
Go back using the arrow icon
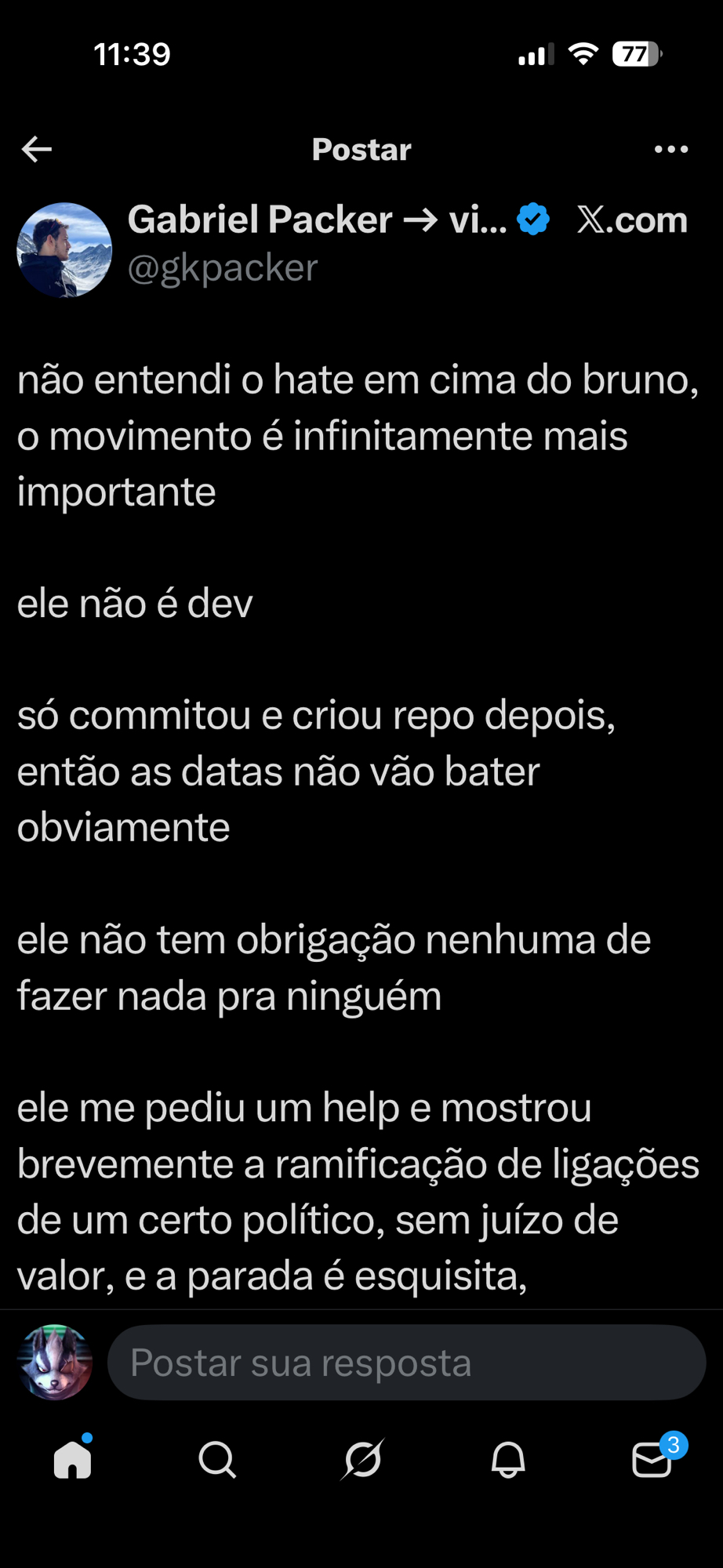(x=37, y=149)
